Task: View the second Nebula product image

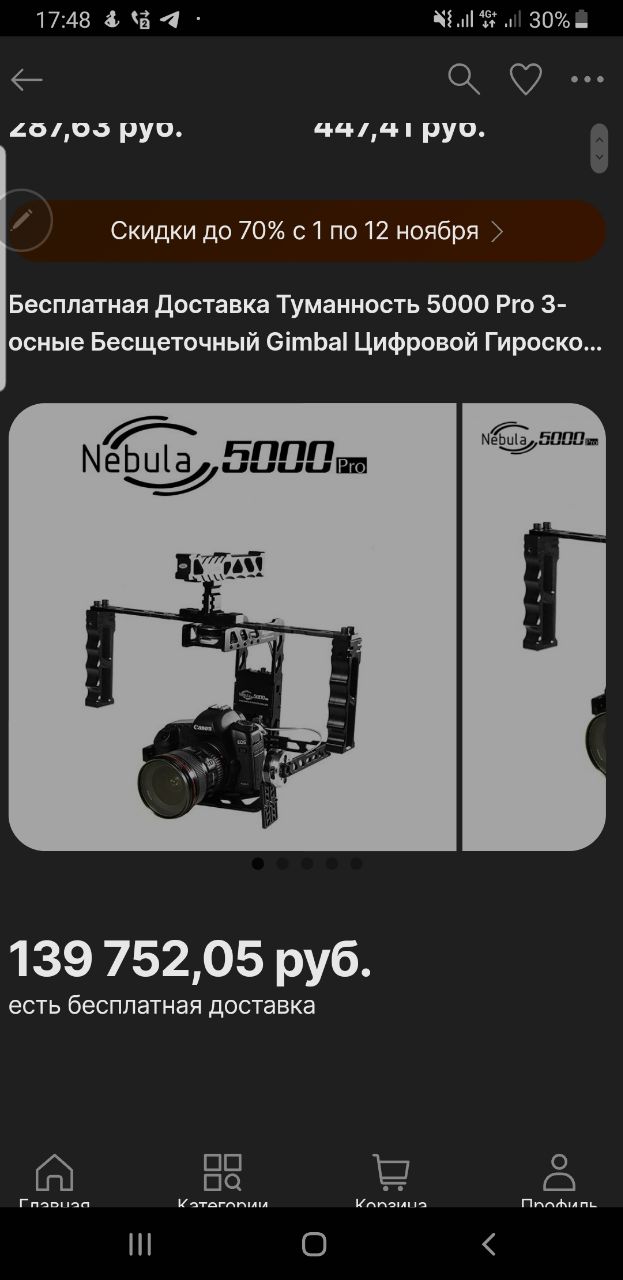Action: (x=535, y=627)
